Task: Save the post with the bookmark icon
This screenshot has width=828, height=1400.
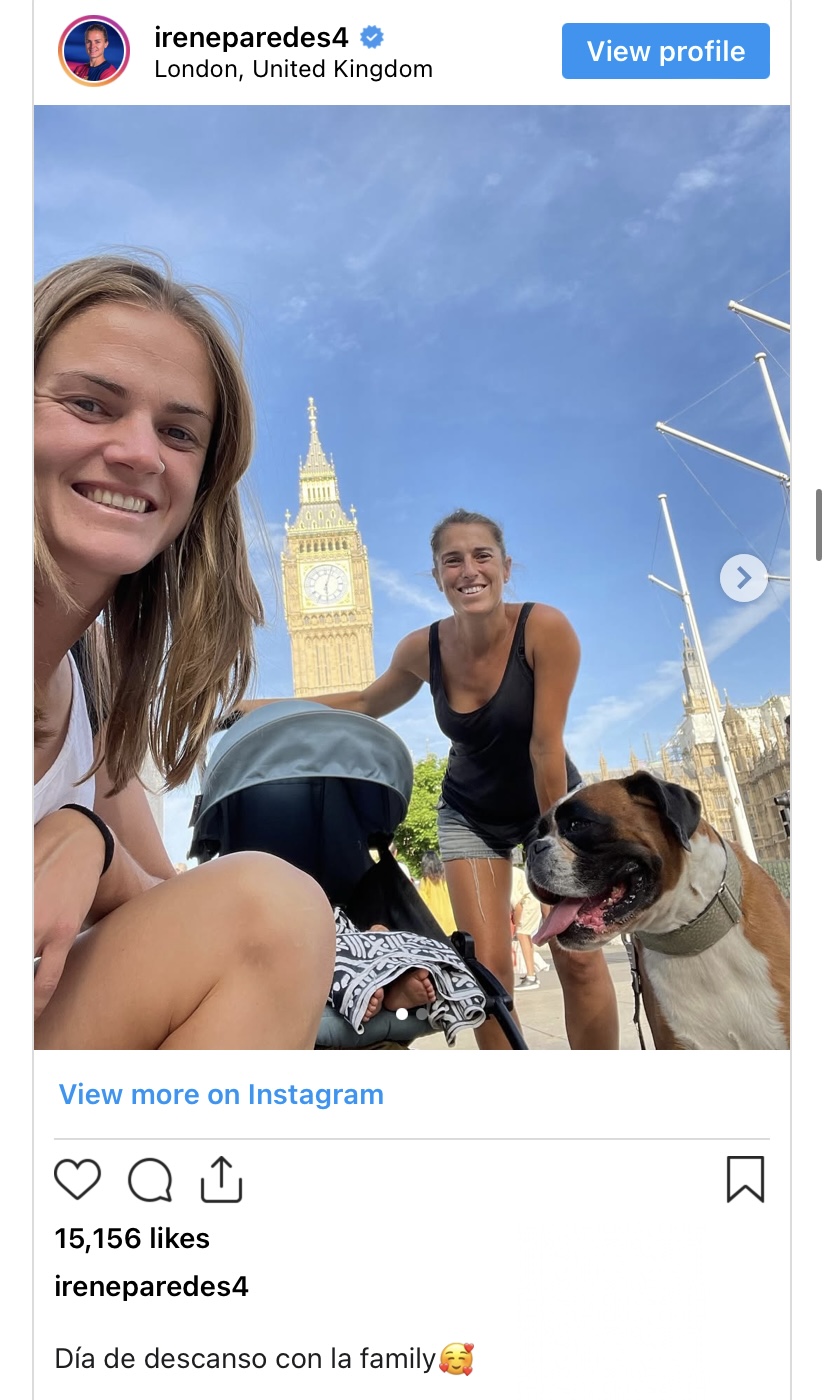Action: (x=745, y=1180)
